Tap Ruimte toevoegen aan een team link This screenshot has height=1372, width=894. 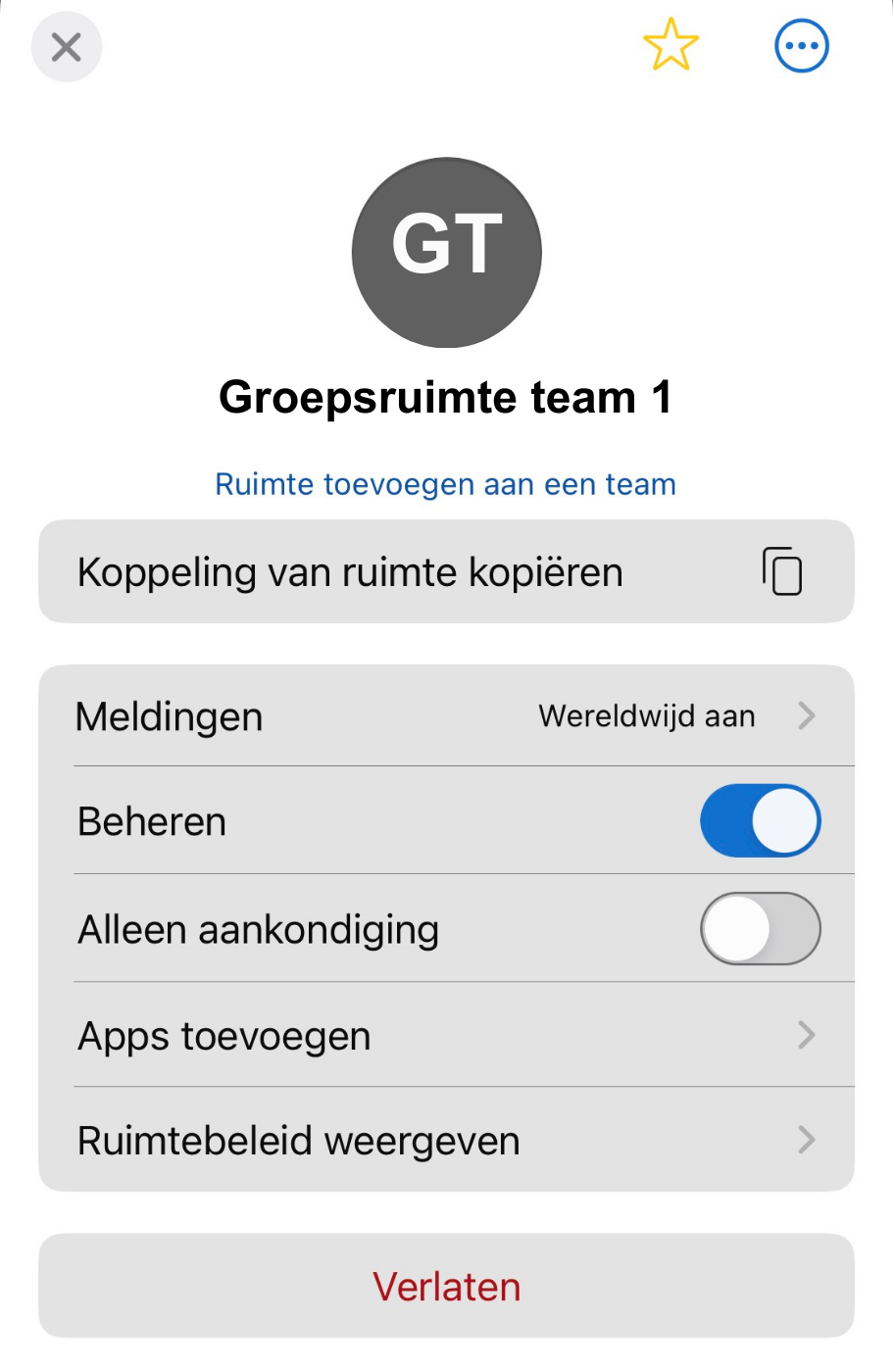[446, 484]
